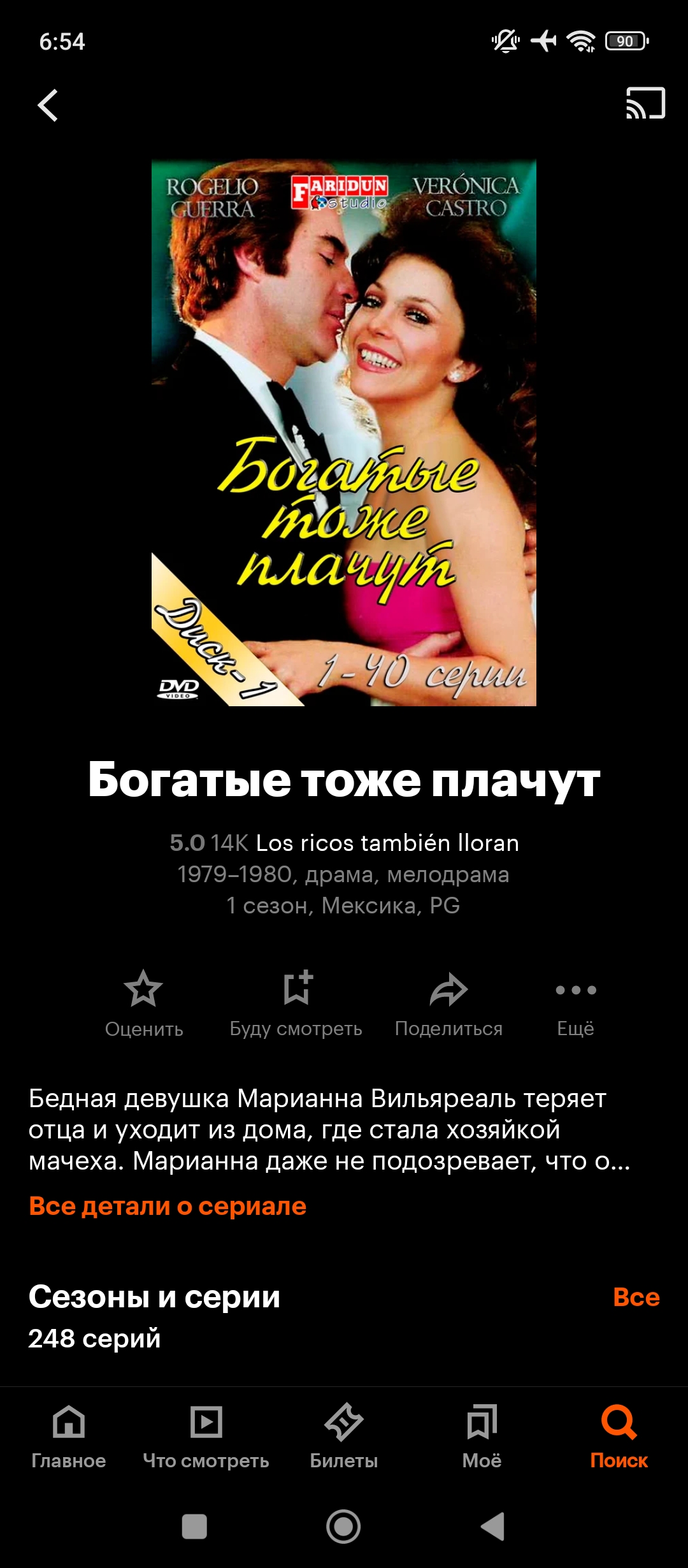
Task: Tap the Оценить star to rate the series
Action: click(x=144, y=1001)
